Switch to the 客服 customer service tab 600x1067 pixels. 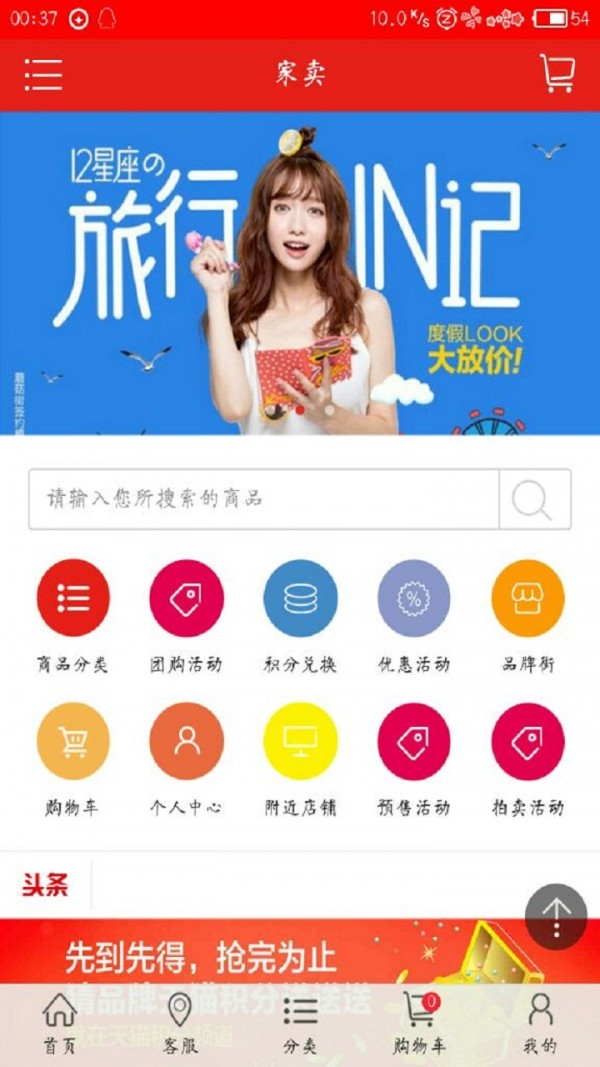click(180, 1024)
